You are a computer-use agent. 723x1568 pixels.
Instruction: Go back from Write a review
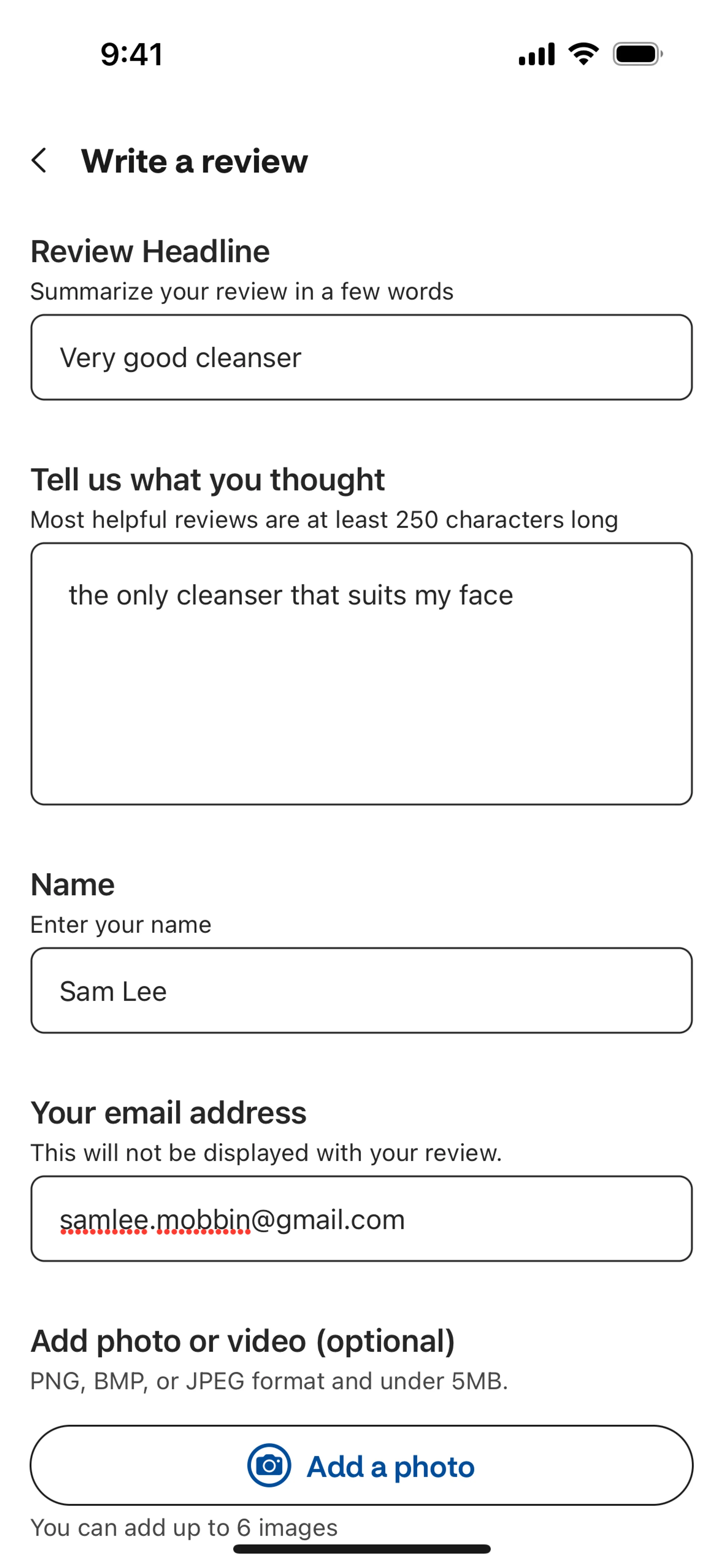point(40,161)
